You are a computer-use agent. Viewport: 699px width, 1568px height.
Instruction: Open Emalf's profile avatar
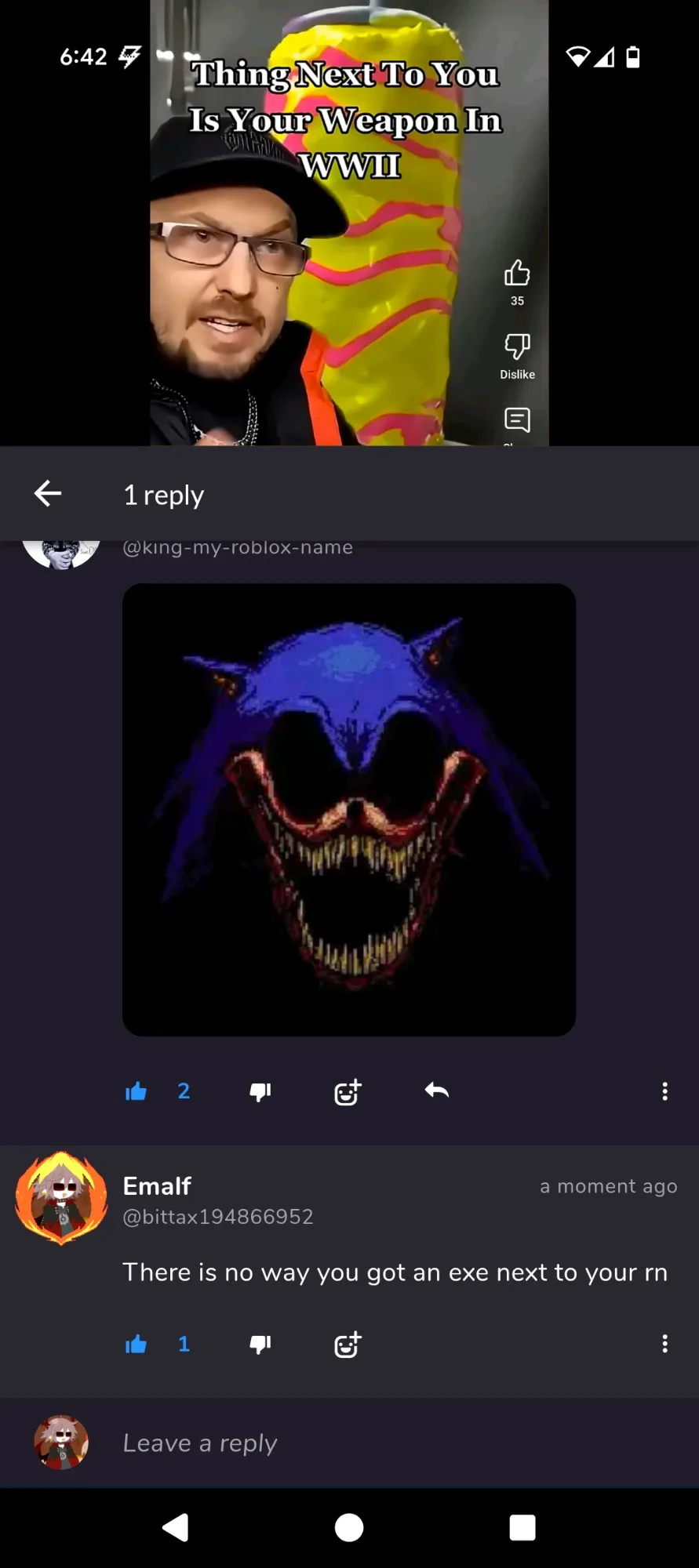(x=61, y=1198)
